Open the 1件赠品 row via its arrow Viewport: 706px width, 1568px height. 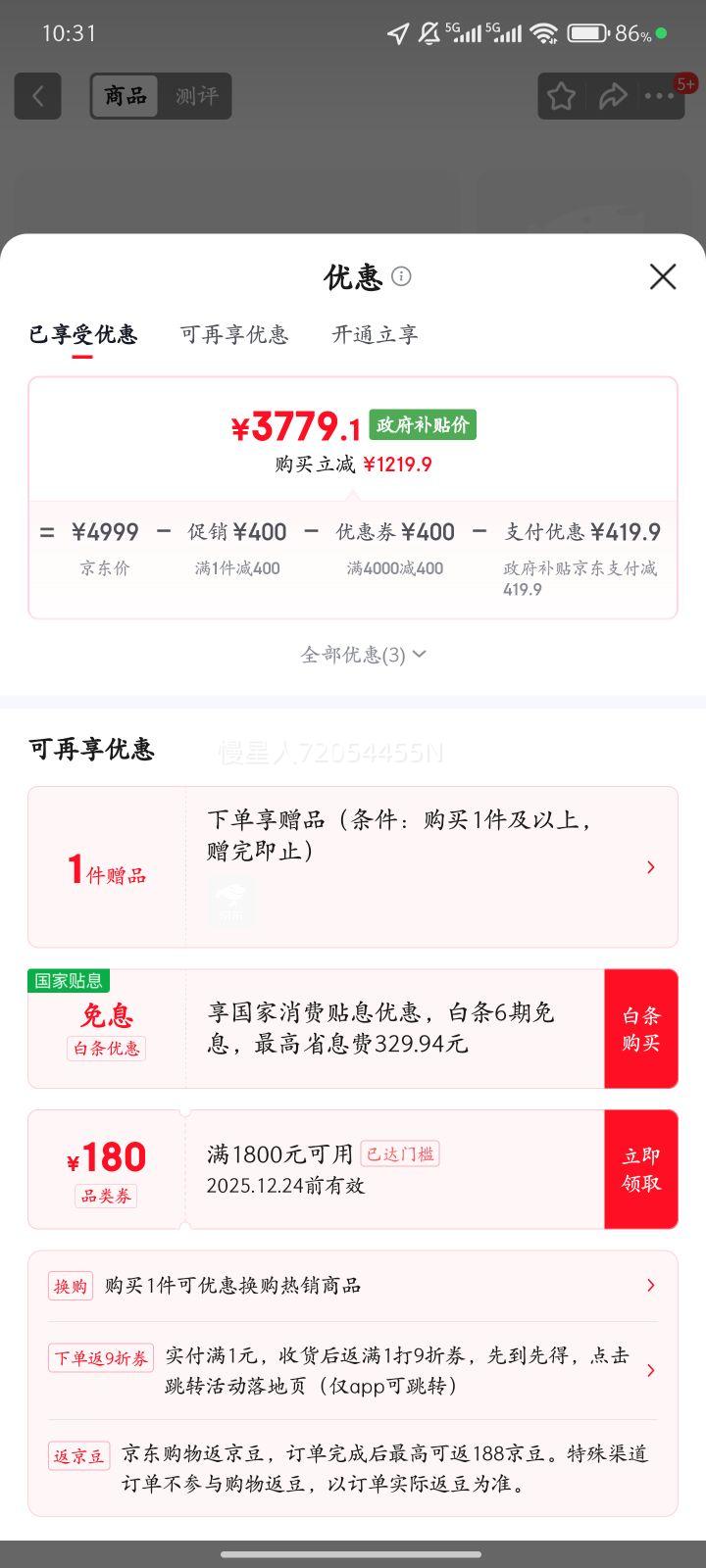(x=650, y=866)
